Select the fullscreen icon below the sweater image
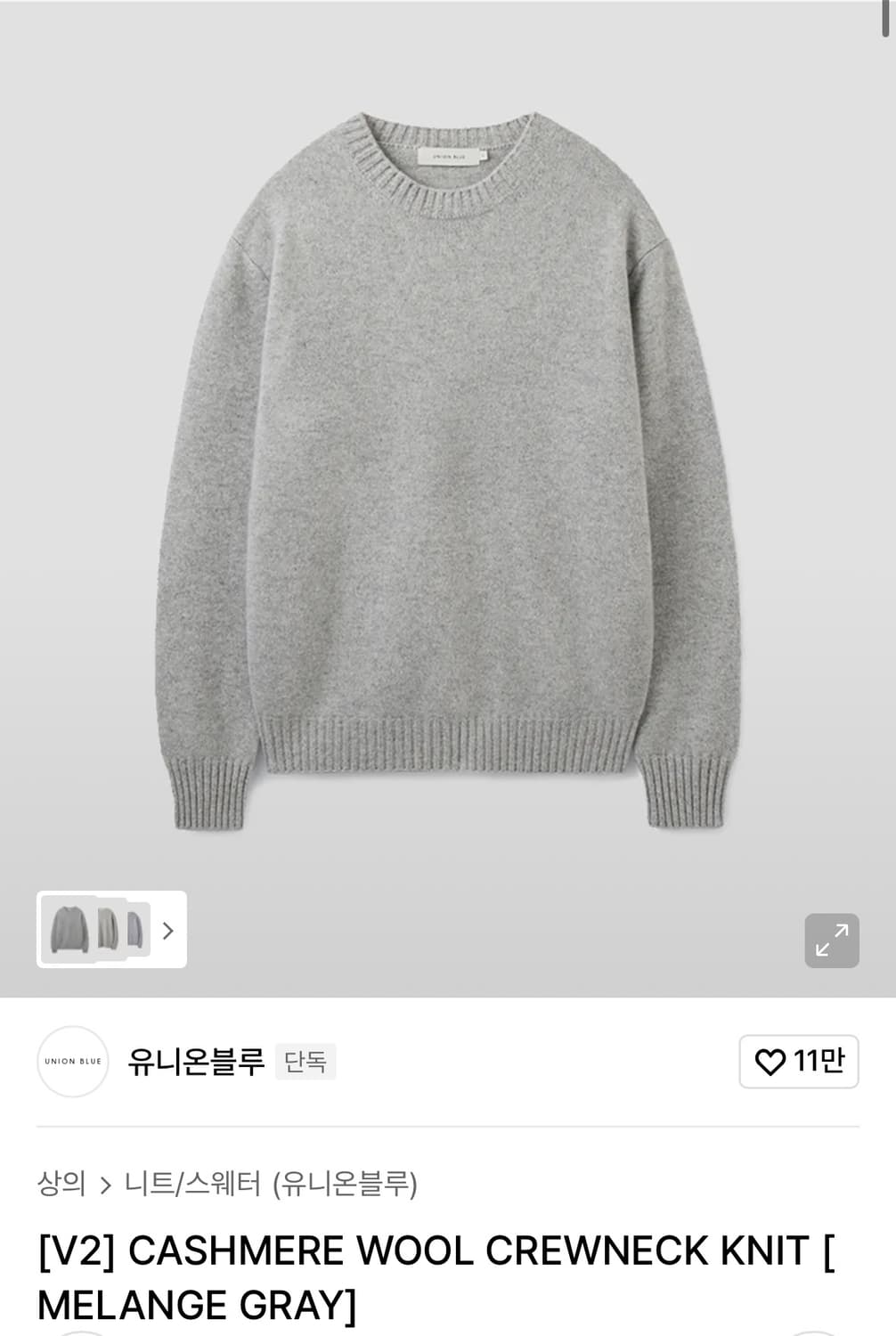The image size is (896, 1336). pyautogui.click(x=832, y=939)
